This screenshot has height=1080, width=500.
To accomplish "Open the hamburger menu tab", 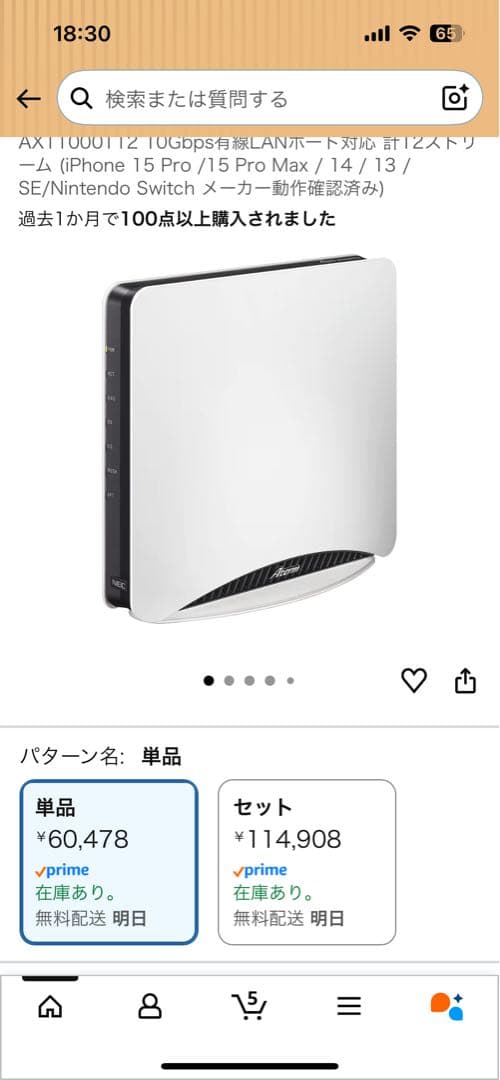I will (x=349, y=1008).
